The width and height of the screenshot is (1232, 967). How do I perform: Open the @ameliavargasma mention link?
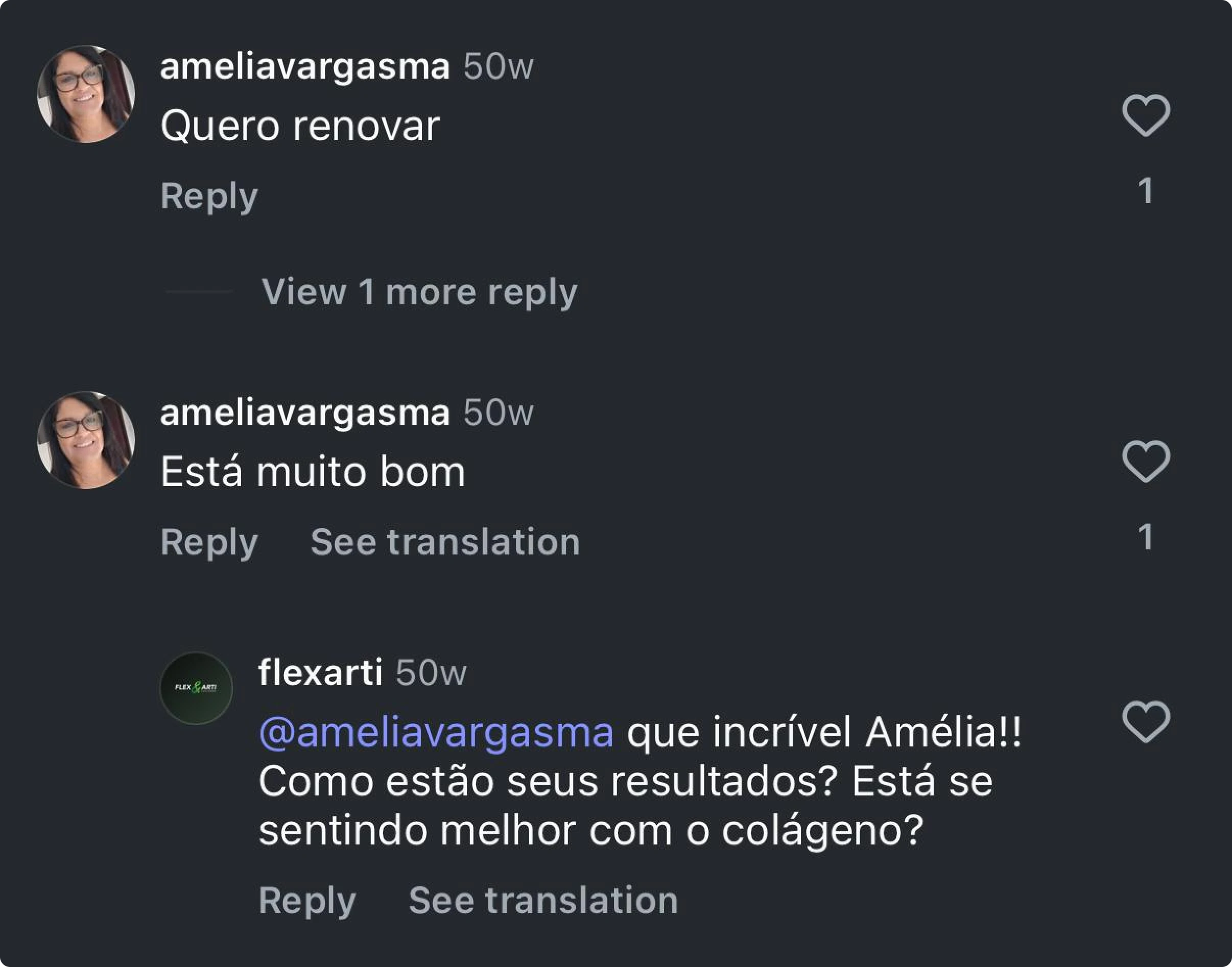click(x=436, y=733)
